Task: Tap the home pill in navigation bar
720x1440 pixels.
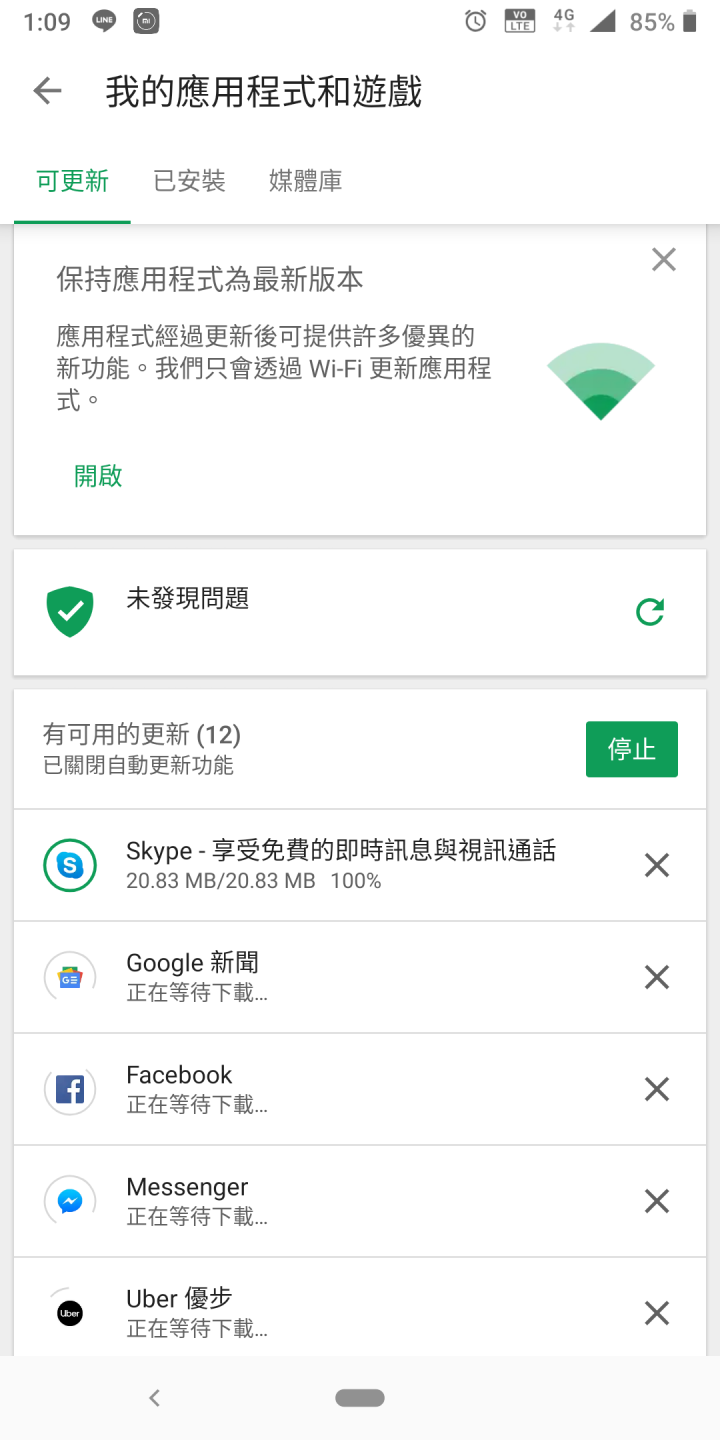Action: tap(360, 1398)
